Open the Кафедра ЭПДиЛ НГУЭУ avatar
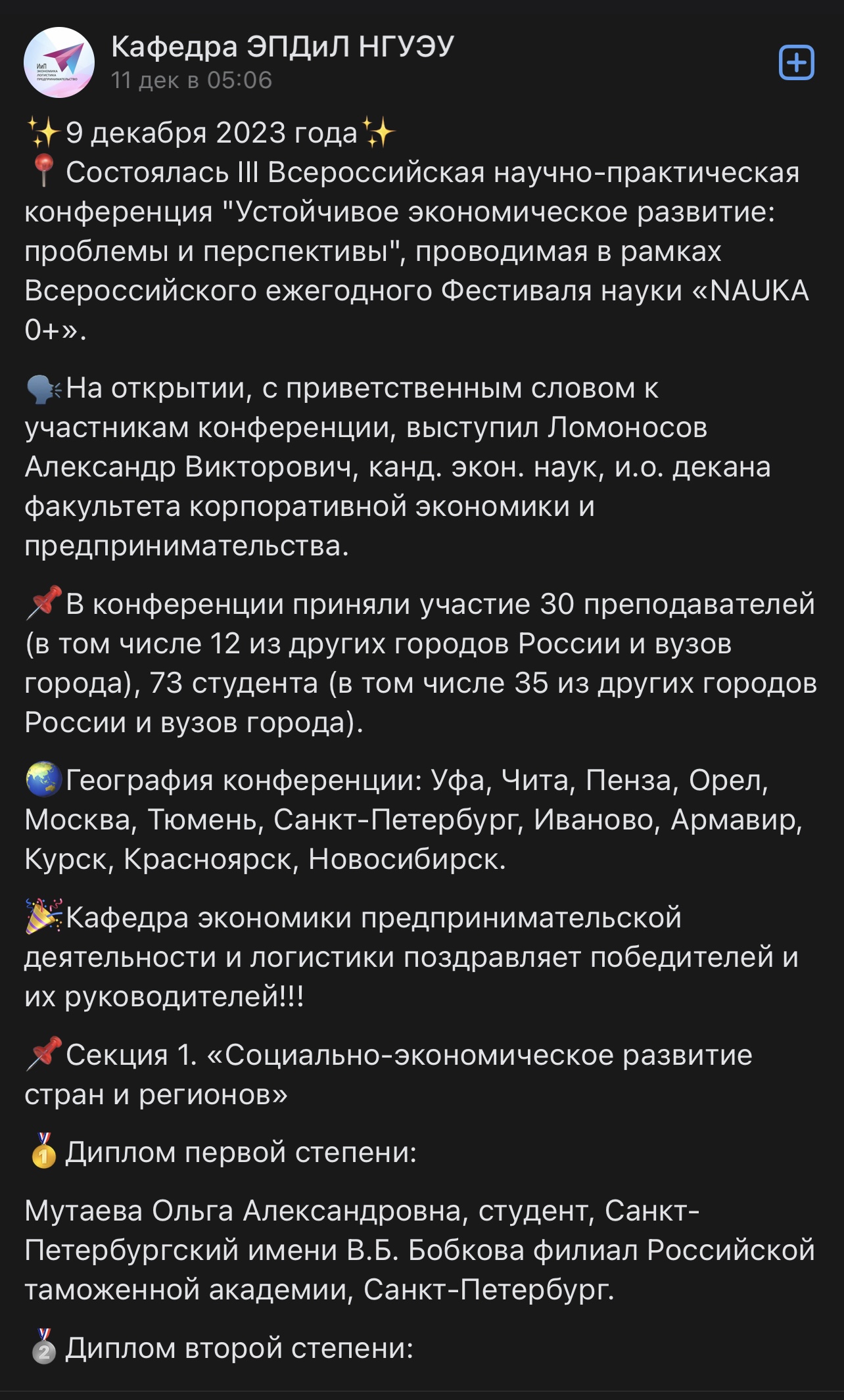This screenshot has height=1400, width=844. [59, 62]
